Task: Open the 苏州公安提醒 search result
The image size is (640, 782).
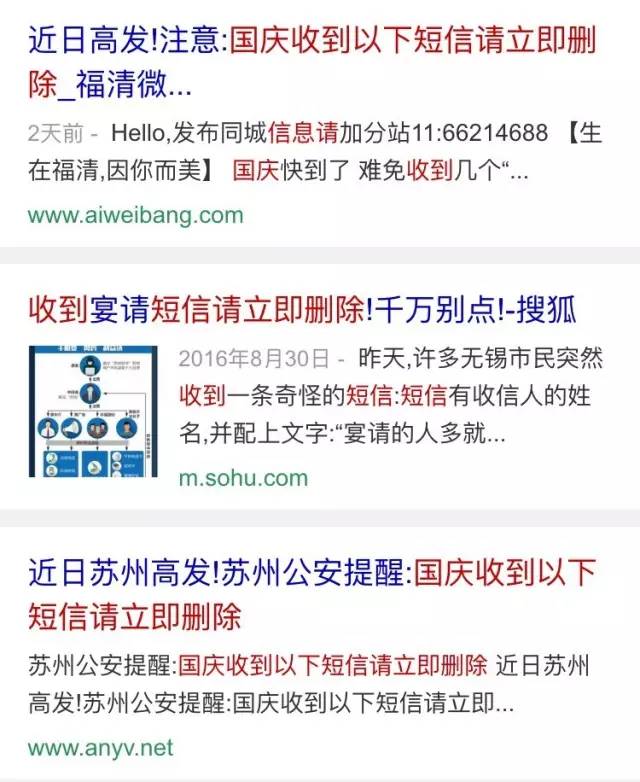Action: [x=312, y=594]
